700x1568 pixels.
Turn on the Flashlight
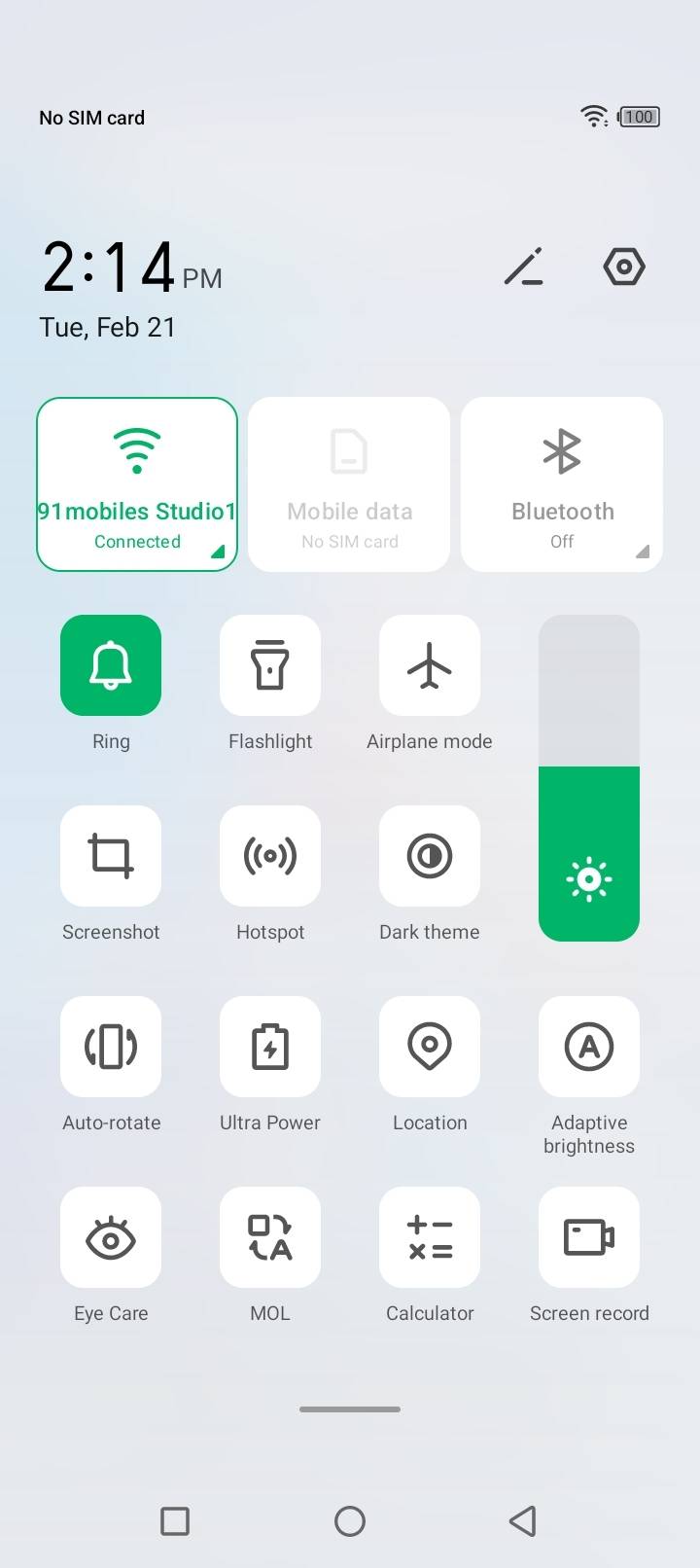point(270,665)
